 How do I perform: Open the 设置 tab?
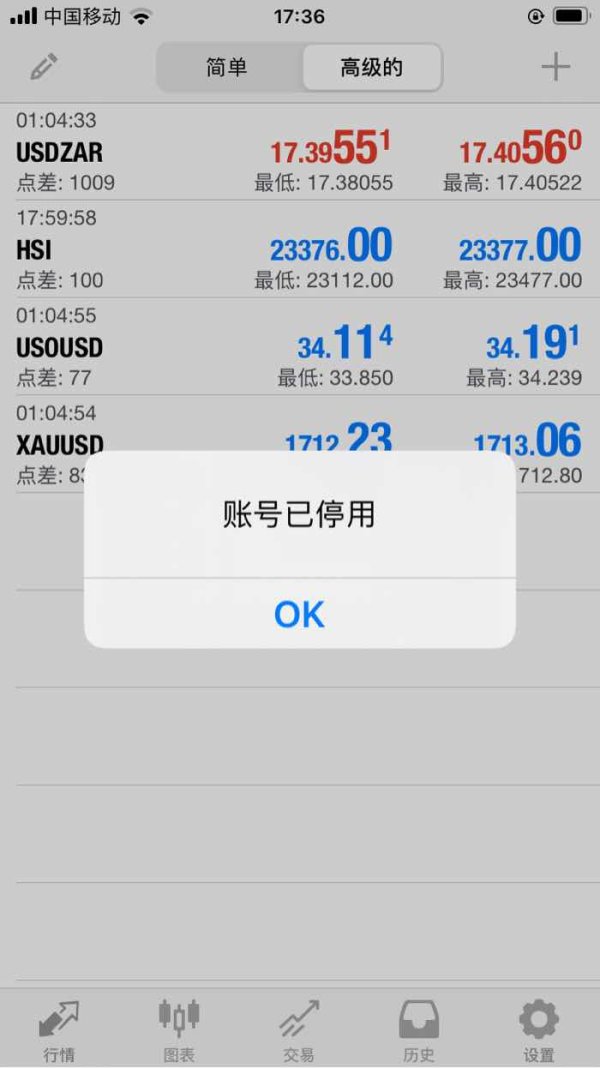point(539,1030)
